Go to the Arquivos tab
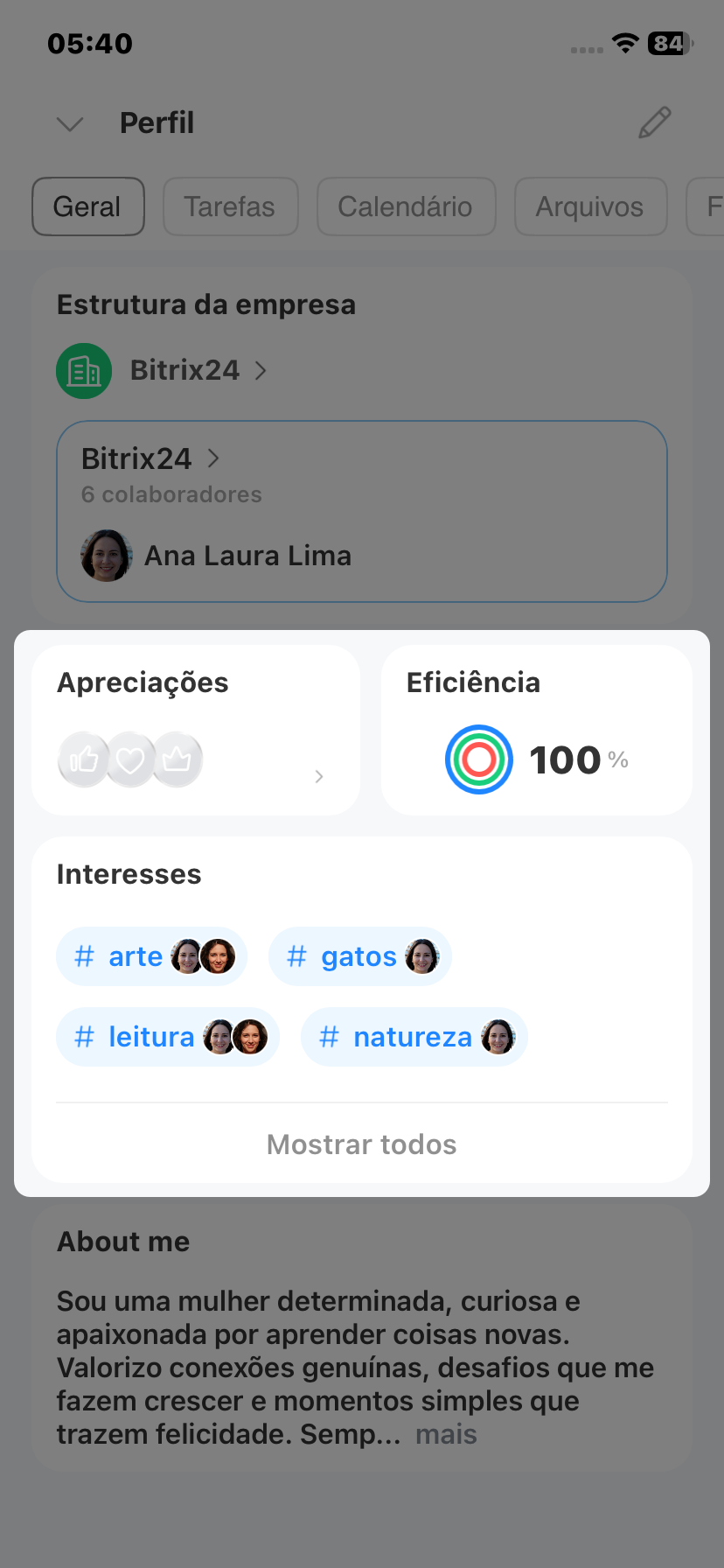 [590, 206]
